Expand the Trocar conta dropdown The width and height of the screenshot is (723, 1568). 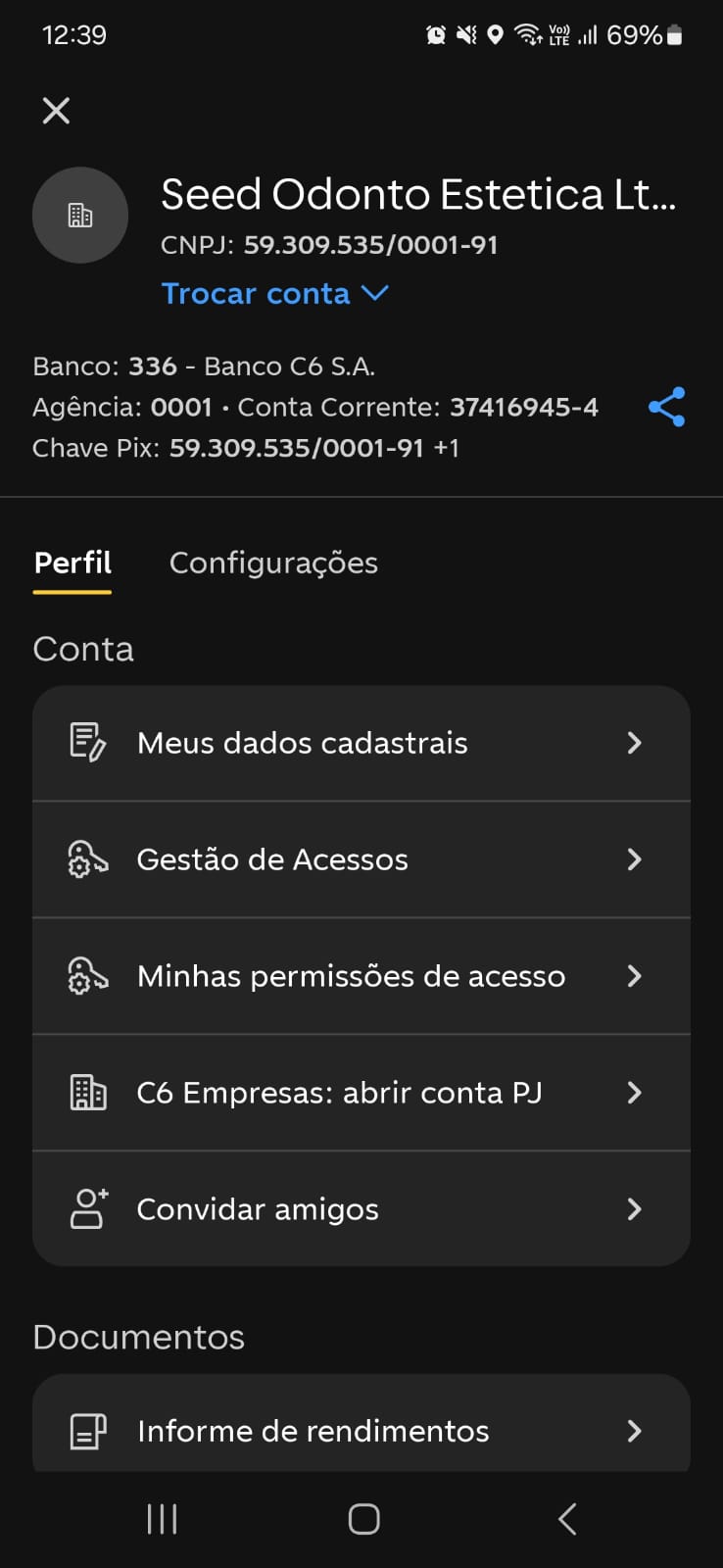(274, 293)
